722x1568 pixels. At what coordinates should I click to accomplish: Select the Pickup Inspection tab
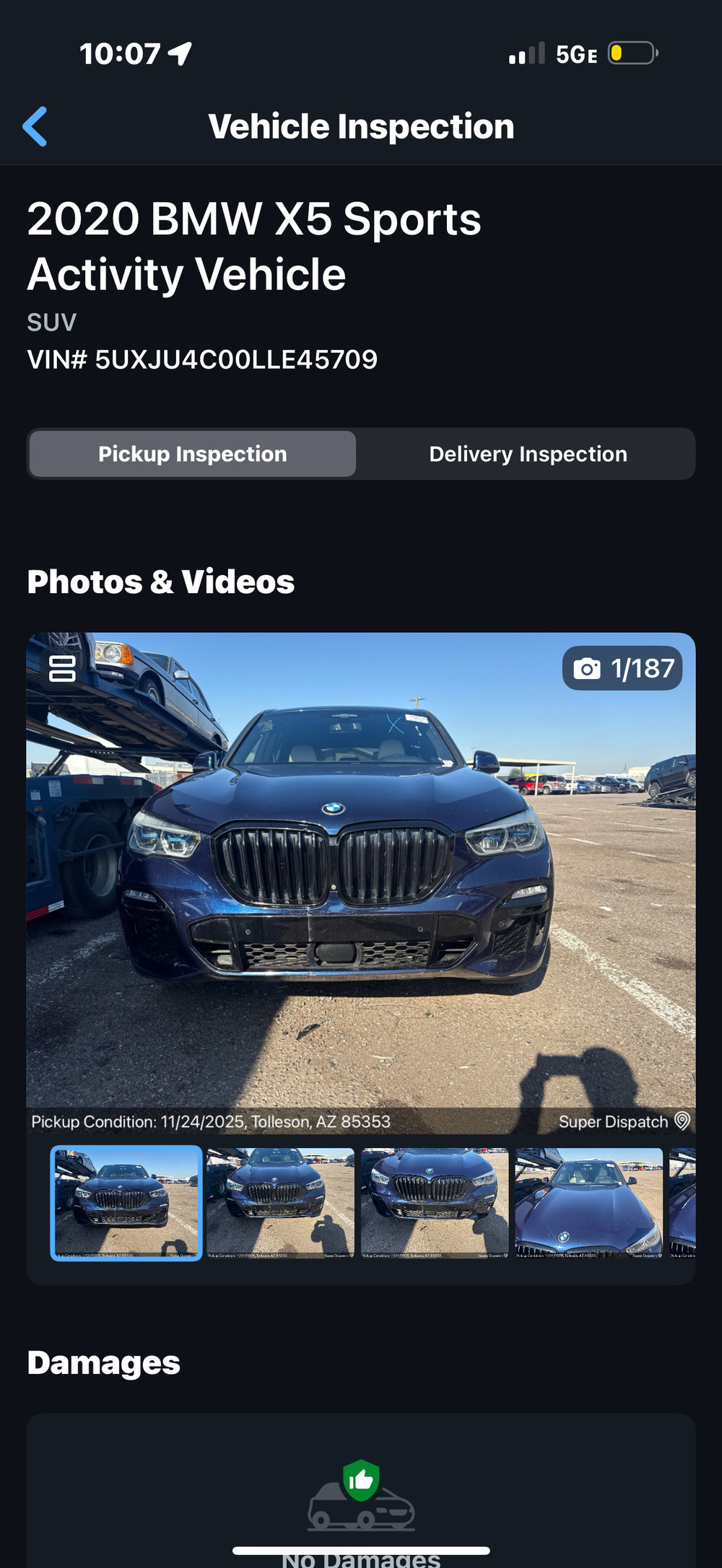(x=193, y=454)
